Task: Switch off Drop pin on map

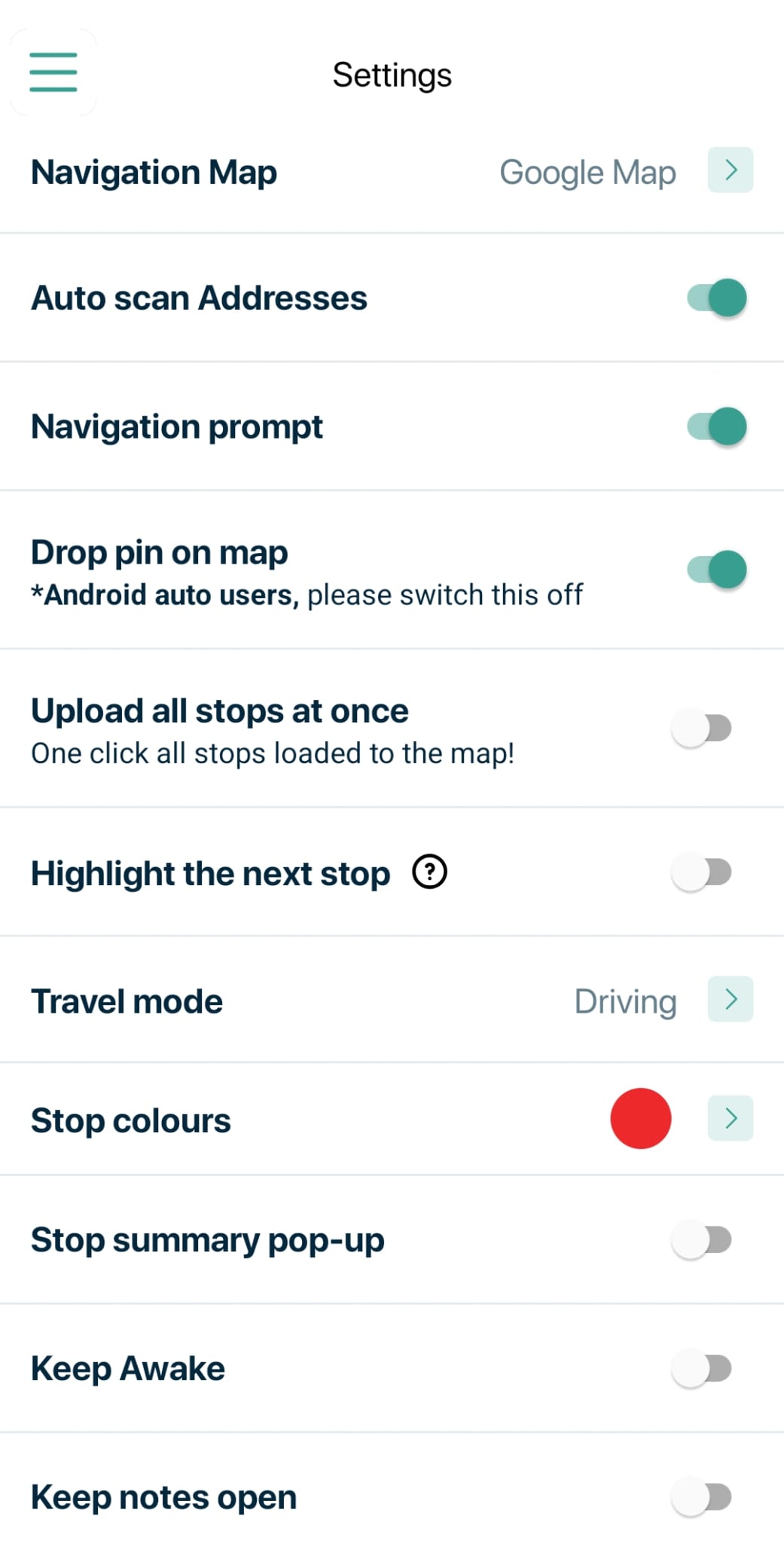Action: coord(716,570)
